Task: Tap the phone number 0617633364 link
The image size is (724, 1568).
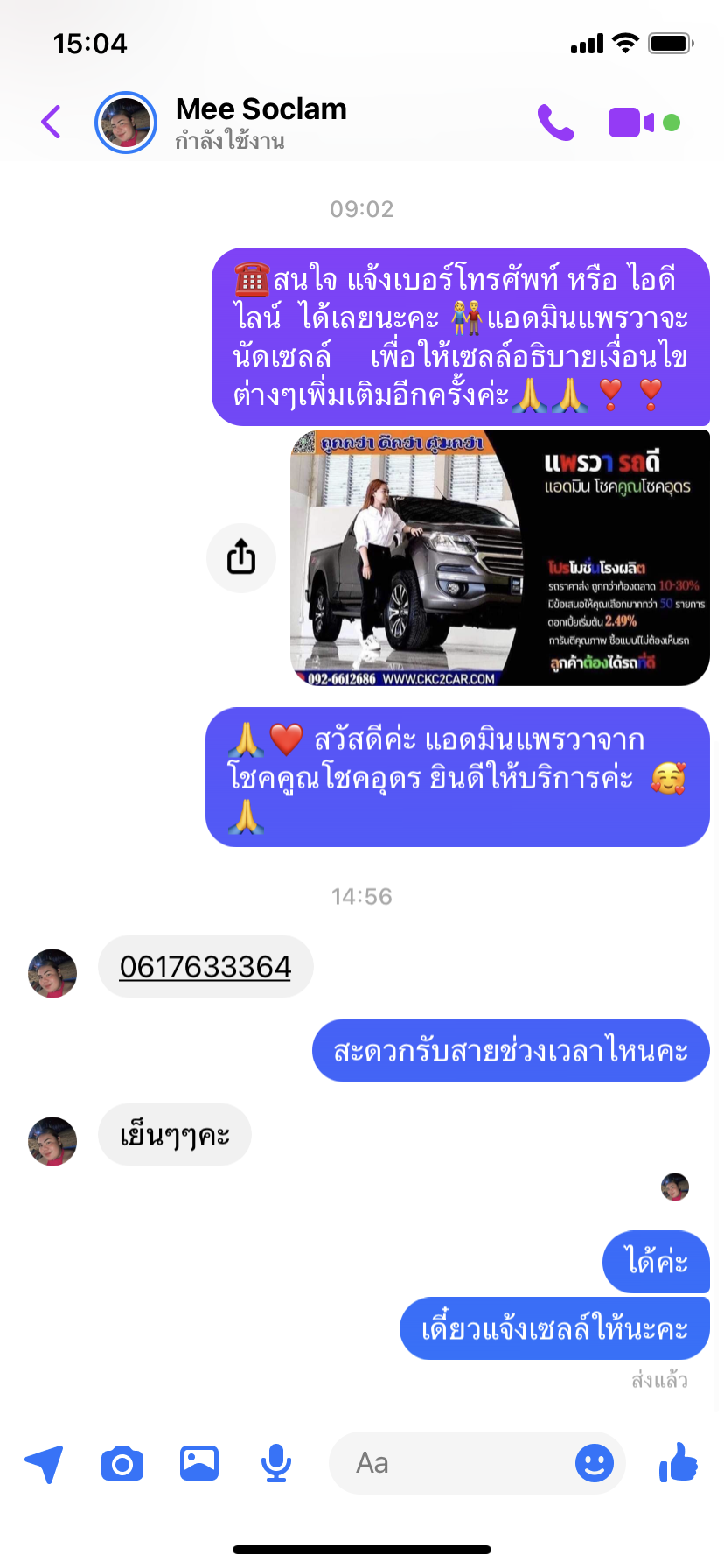Action: (205, 967)
